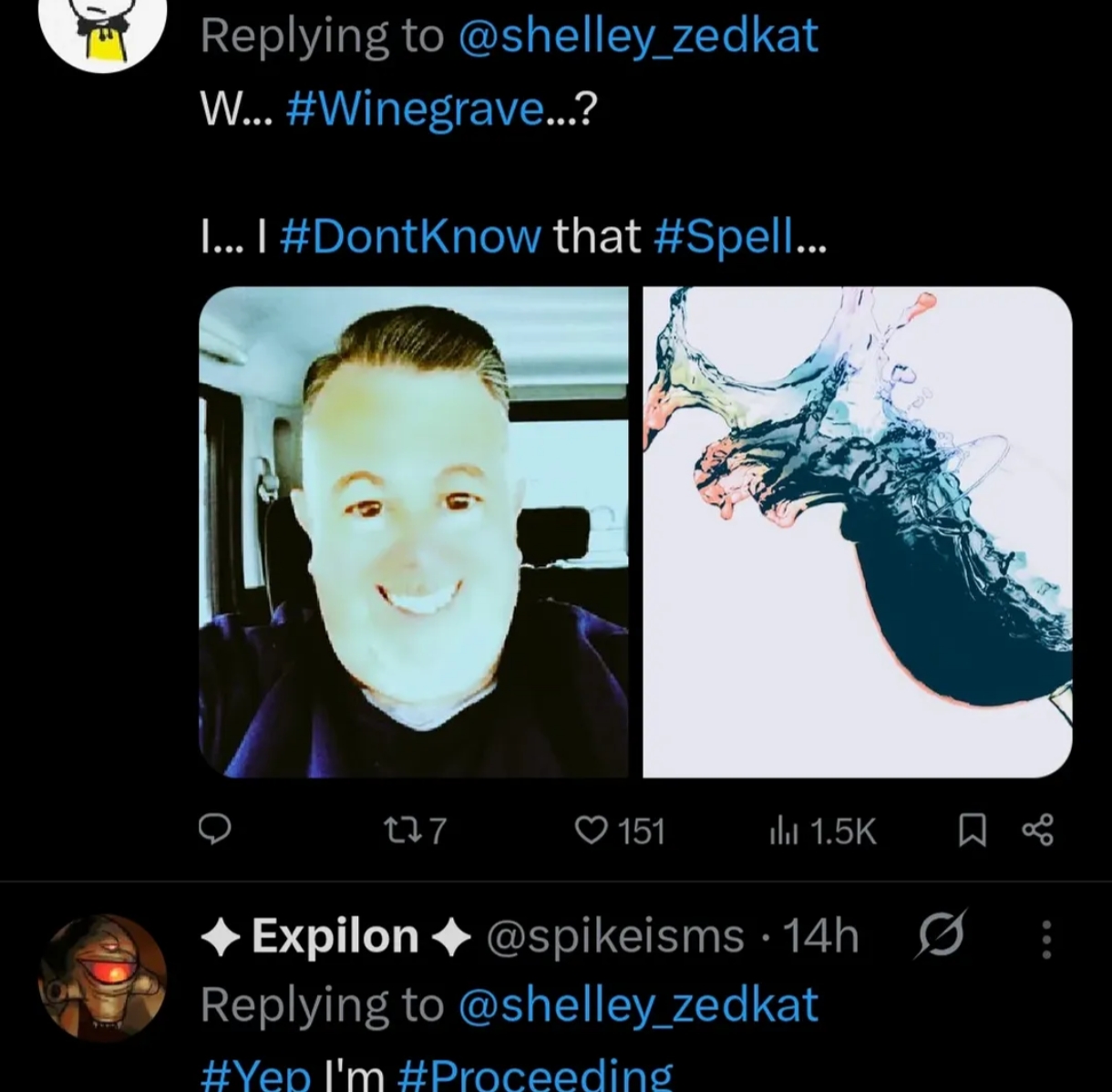This screenshot has height=1092, width=1112.
Task: Open the #Proceeding hashtag
Action: coord(534,1074)
